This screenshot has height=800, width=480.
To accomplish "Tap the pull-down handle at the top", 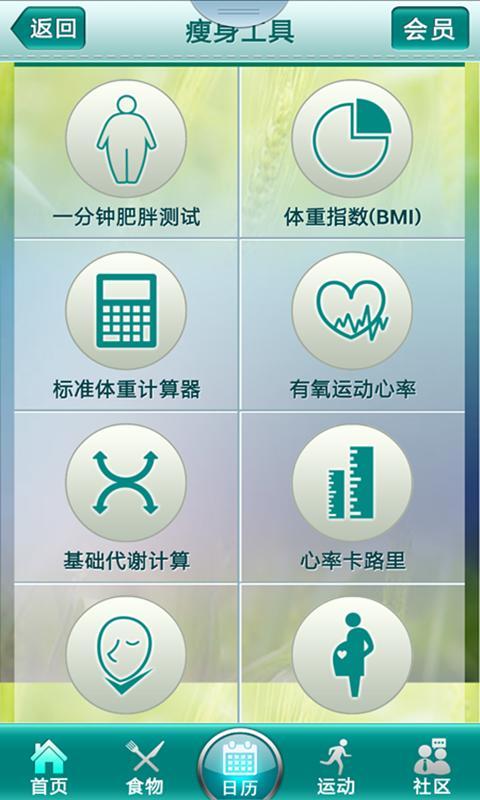I will [x=240, y=10].
